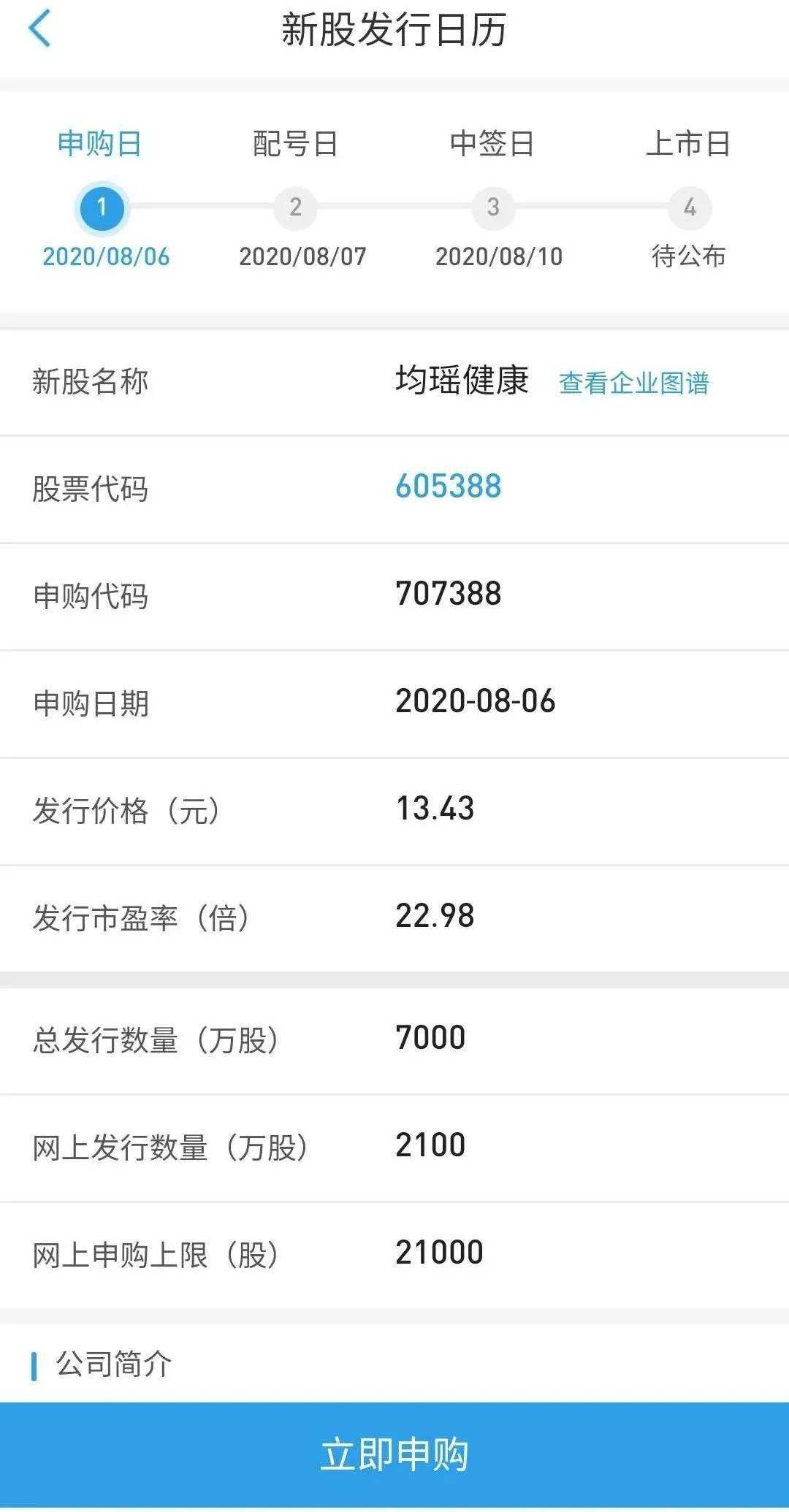Select step circle 1 in the timeline
Screen dimensions: 789x1512
[x=101, y=207]
